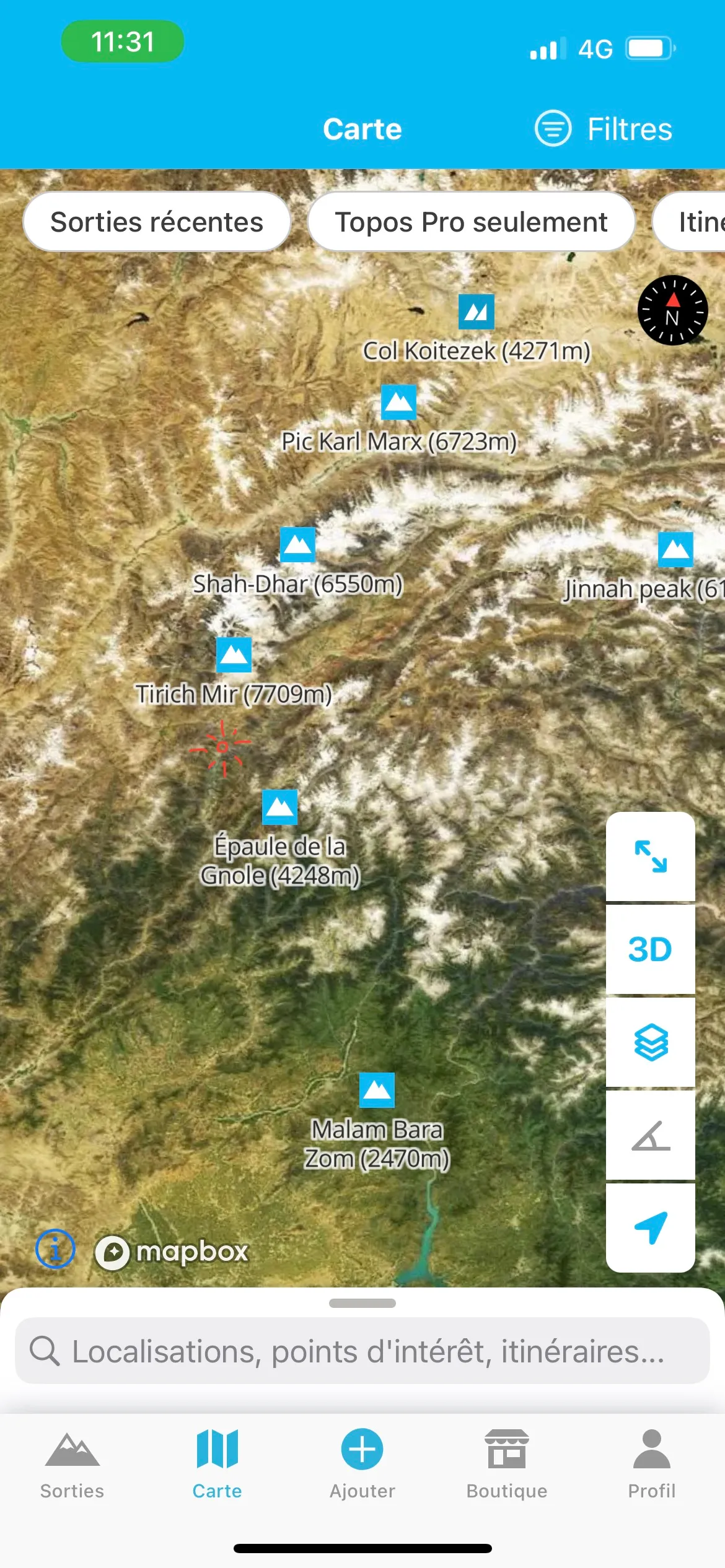Open the Col Koitezek (4271m) marker
725x1568 pixels.
tap(476, 311)
